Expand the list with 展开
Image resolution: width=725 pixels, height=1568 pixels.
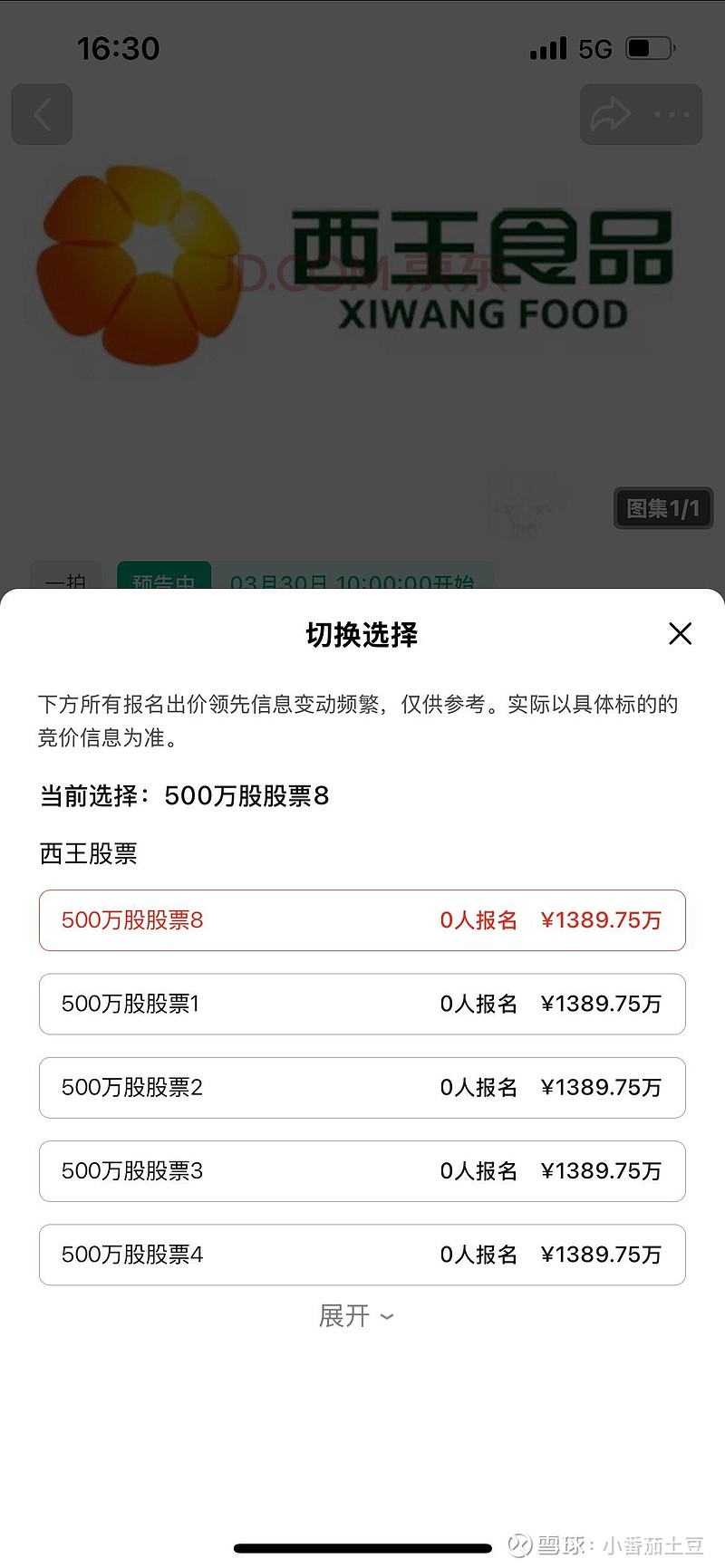tap(356, 1315)
